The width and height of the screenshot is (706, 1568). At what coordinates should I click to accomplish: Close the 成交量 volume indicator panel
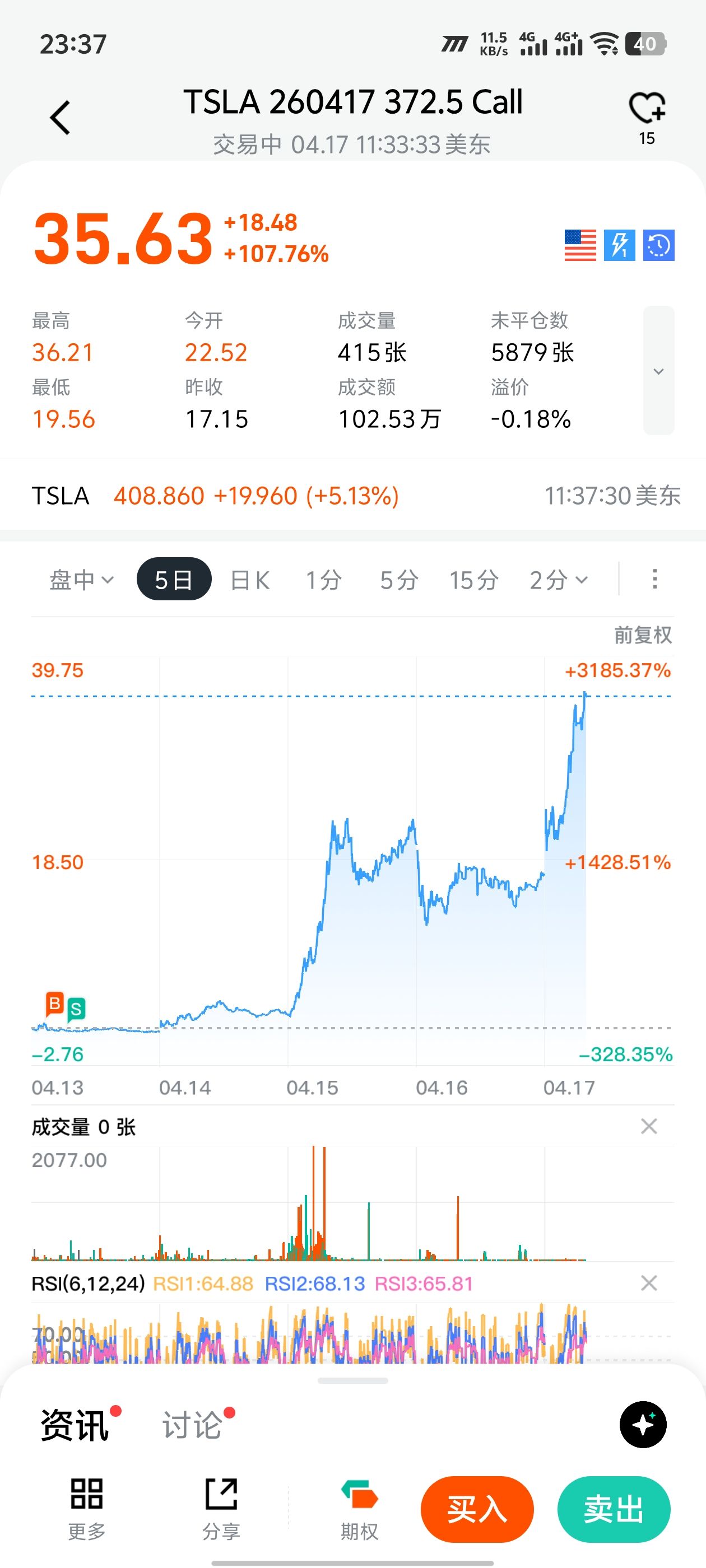pyautogui.click(x=649, y=1126)
